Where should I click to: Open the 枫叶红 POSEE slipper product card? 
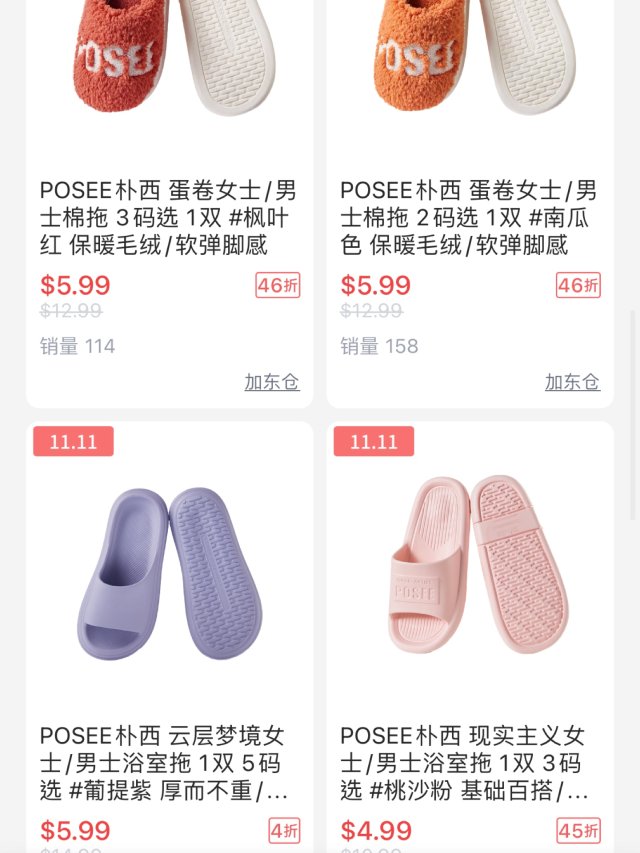coord(168,217)
